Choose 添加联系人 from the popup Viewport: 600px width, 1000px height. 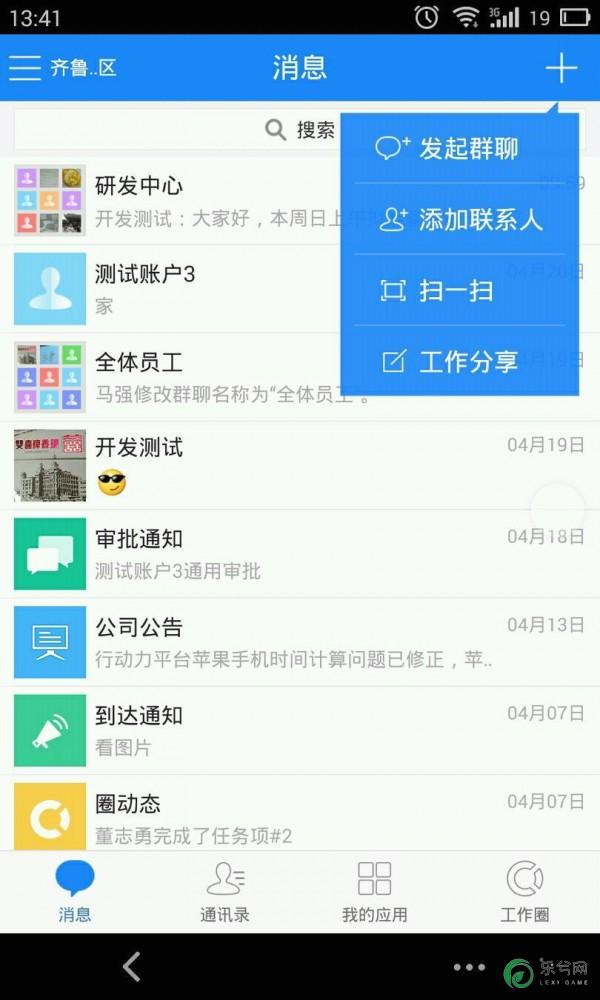click(x=460, y=220)
